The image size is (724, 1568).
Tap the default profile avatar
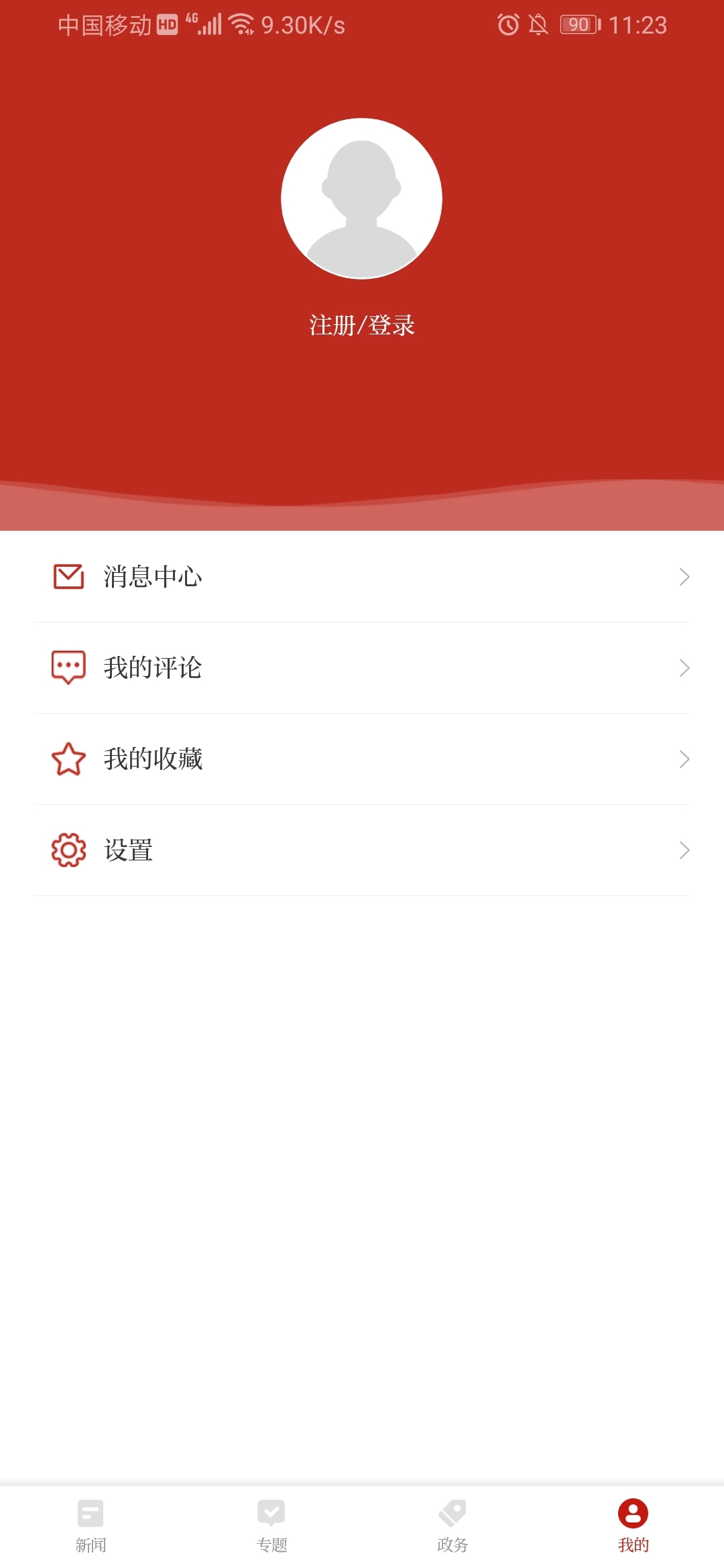(361, 198)
